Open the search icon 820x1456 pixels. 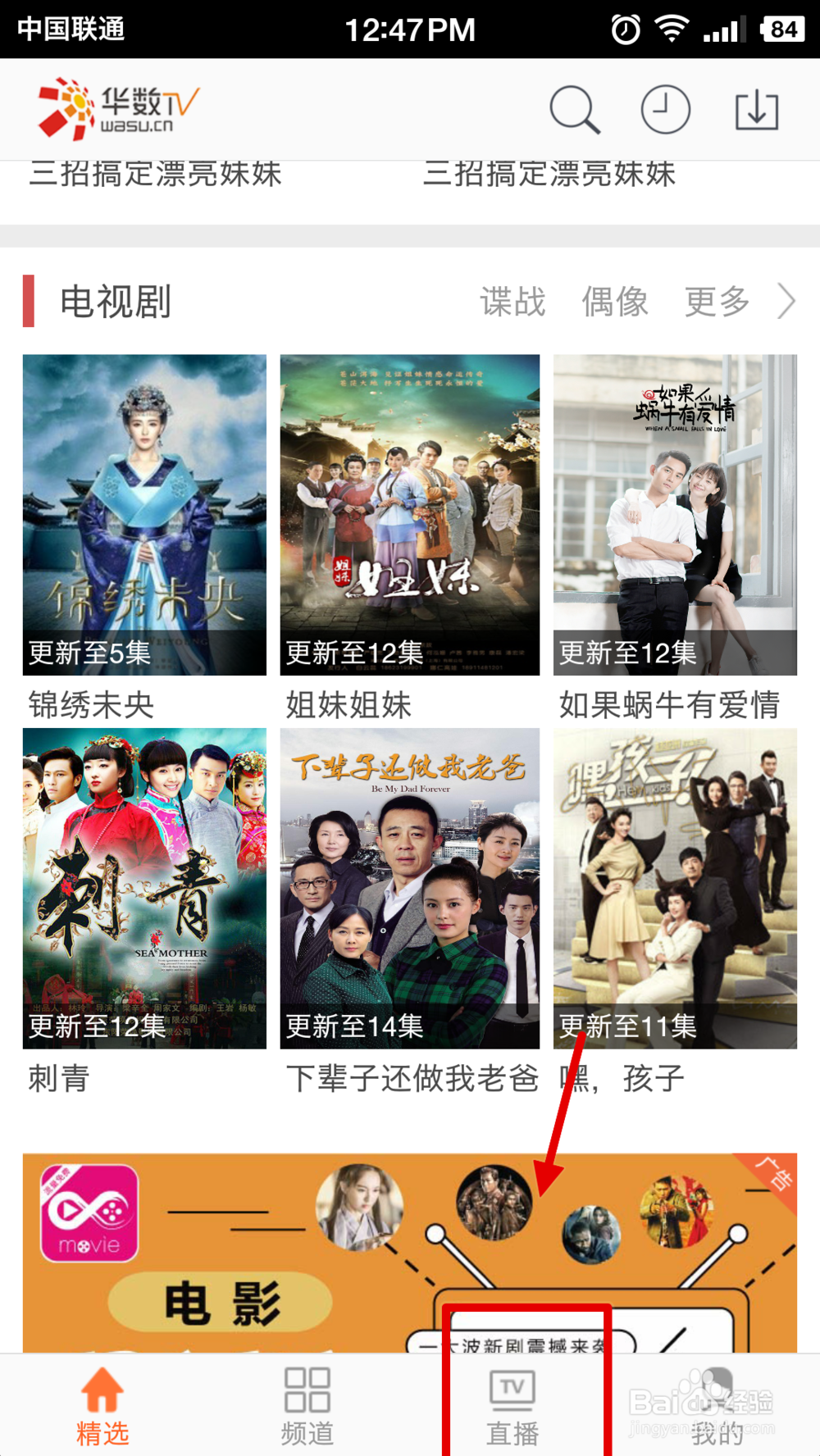(x=575, y=109)
